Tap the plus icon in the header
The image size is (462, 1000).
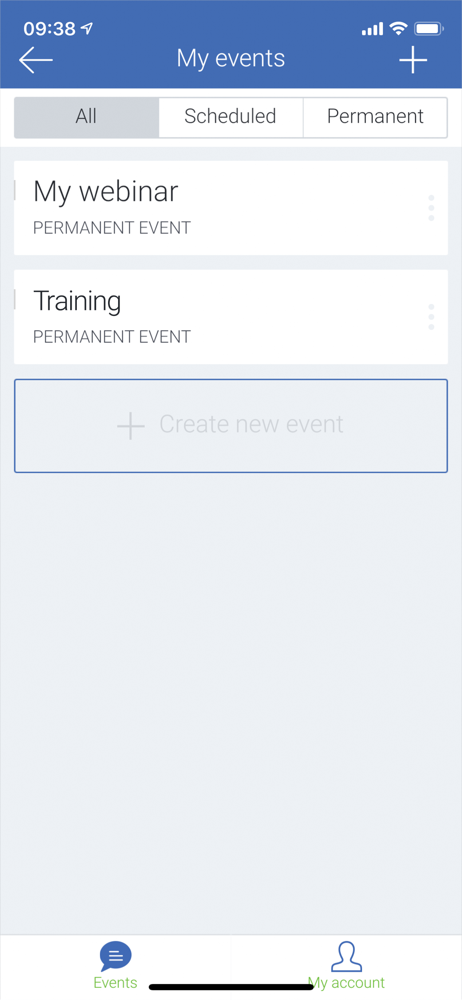413,60
